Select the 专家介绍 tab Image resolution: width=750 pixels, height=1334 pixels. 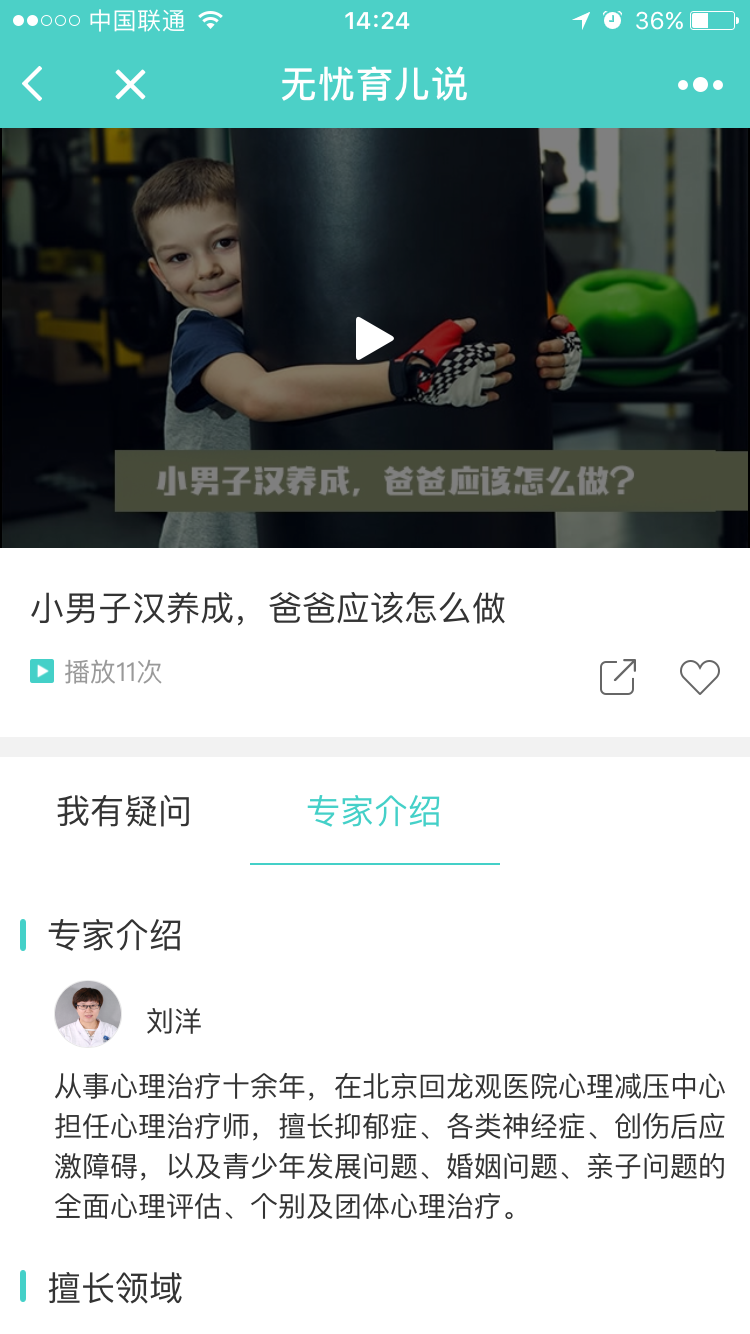[x=374, y=811]
